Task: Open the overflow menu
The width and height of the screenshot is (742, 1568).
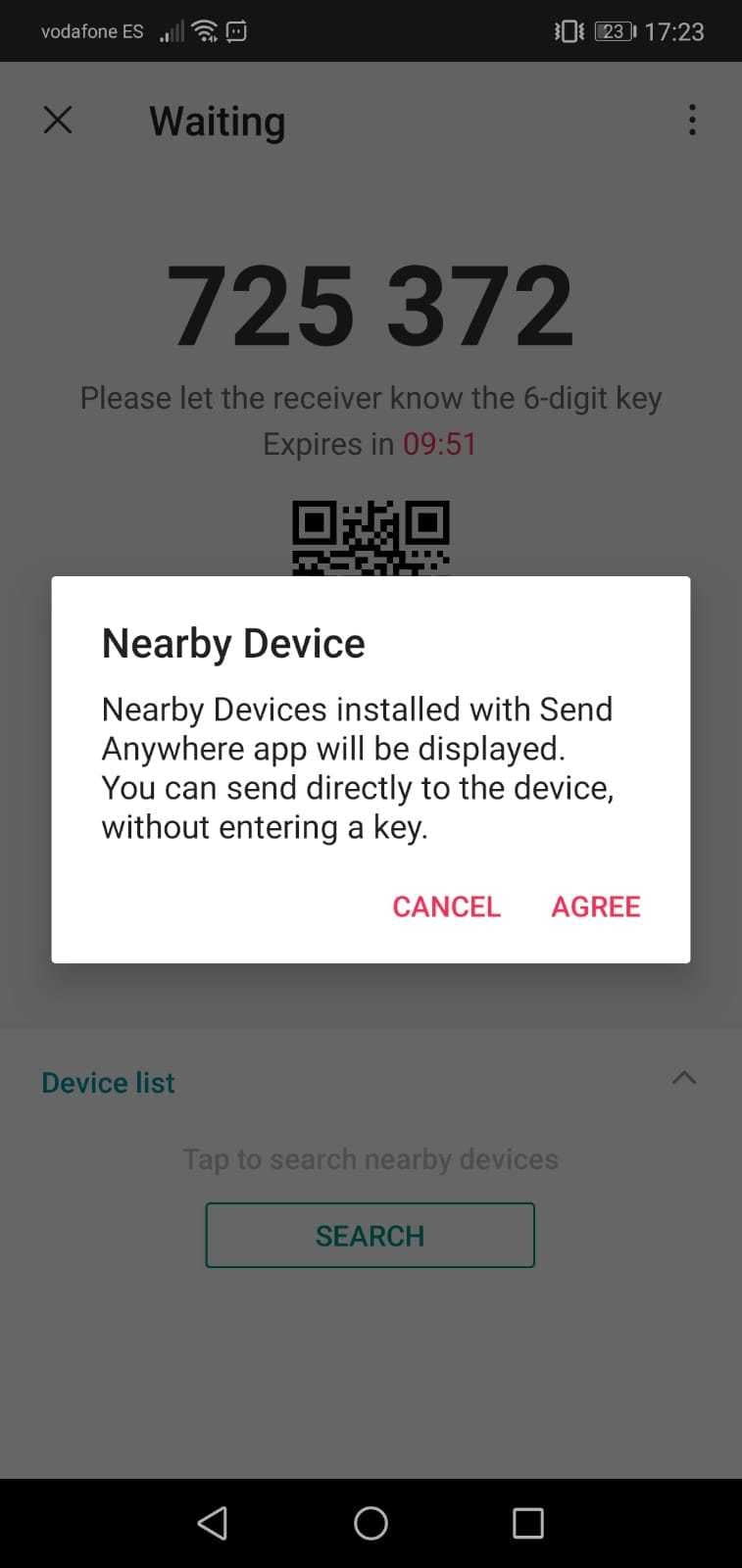Action: (x=692, y=121)
